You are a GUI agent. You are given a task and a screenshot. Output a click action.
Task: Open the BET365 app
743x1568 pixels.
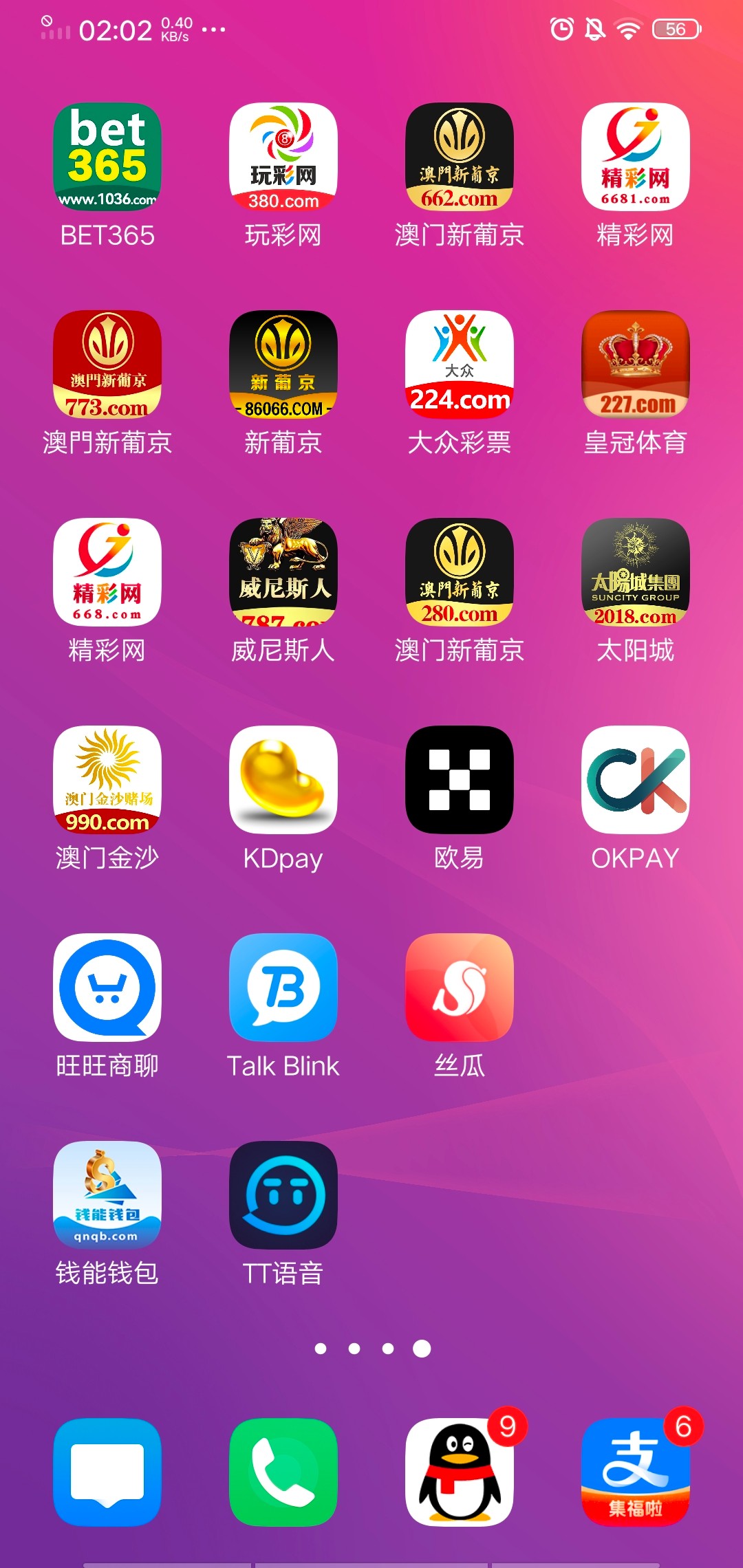pos(107,157)
